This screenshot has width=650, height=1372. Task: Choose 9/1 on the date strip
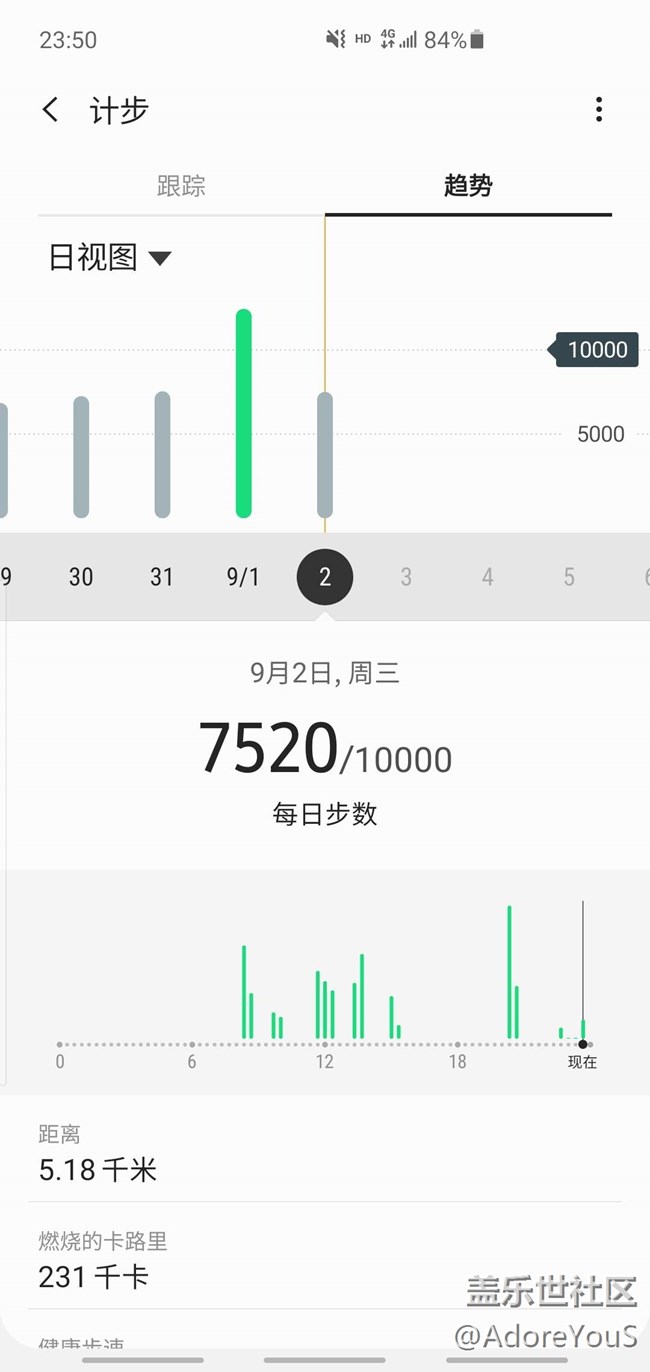click(x=243, y=577)
